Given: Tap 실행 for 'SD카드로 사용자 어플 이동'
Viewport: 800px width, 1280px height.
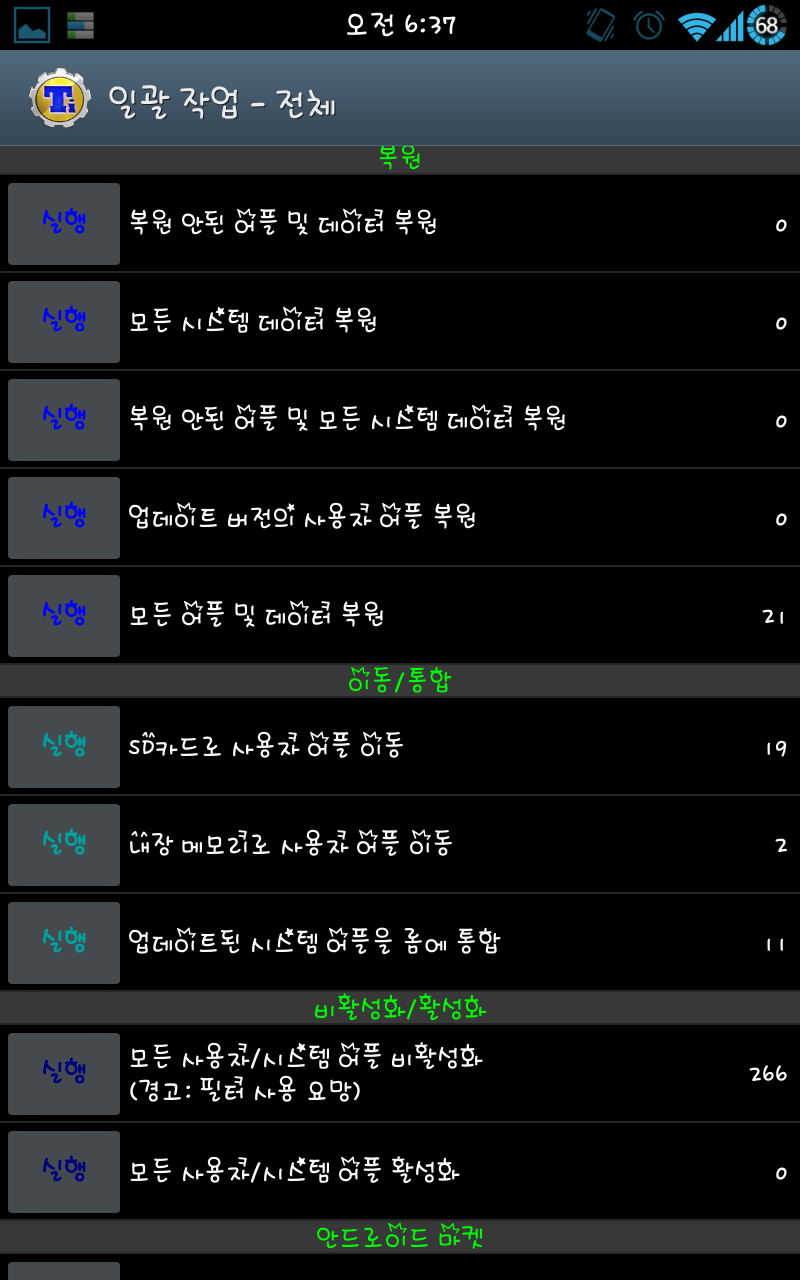Looking at the screenshot, I should click(64, 747).
